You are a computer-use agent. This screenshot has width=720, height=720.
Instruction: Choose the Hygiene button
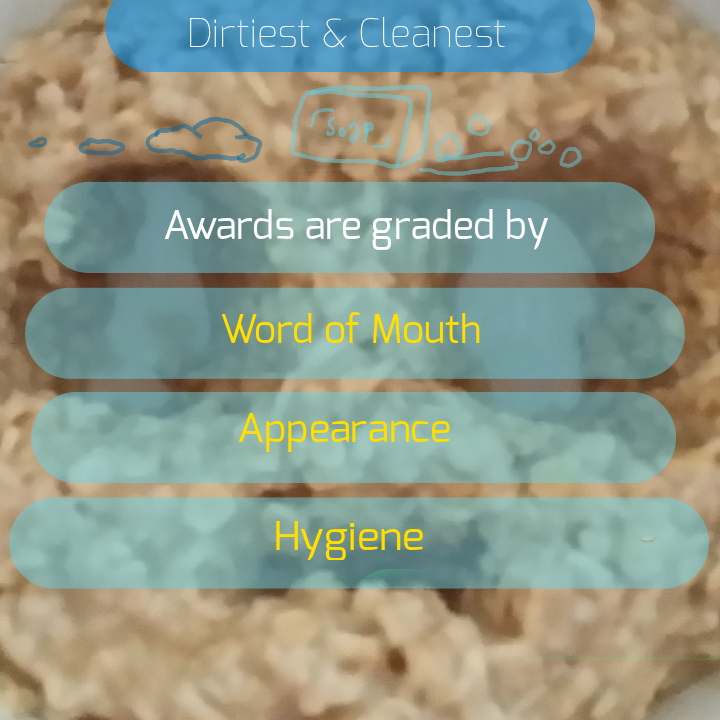(x=350, y=539)
